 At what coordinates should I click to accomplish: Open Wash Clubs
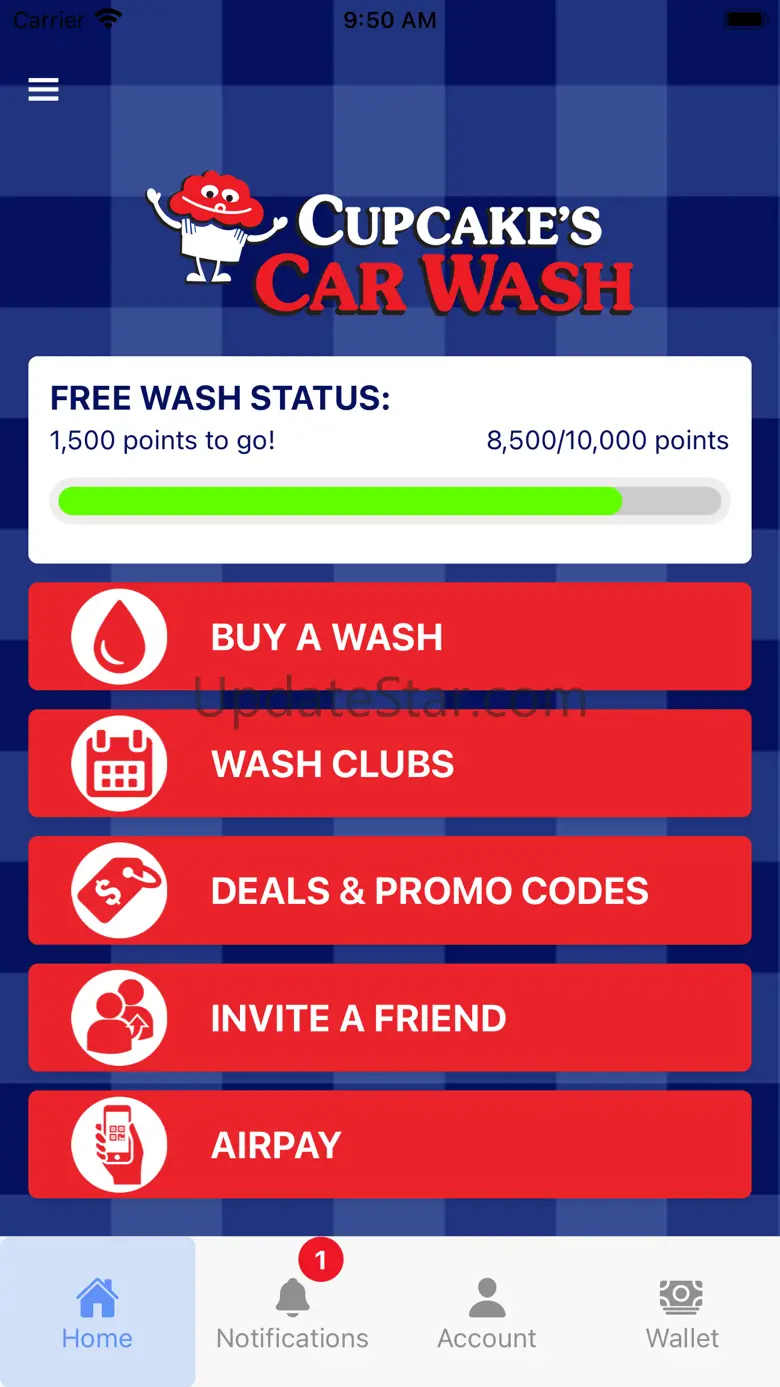tap(390, 763)
